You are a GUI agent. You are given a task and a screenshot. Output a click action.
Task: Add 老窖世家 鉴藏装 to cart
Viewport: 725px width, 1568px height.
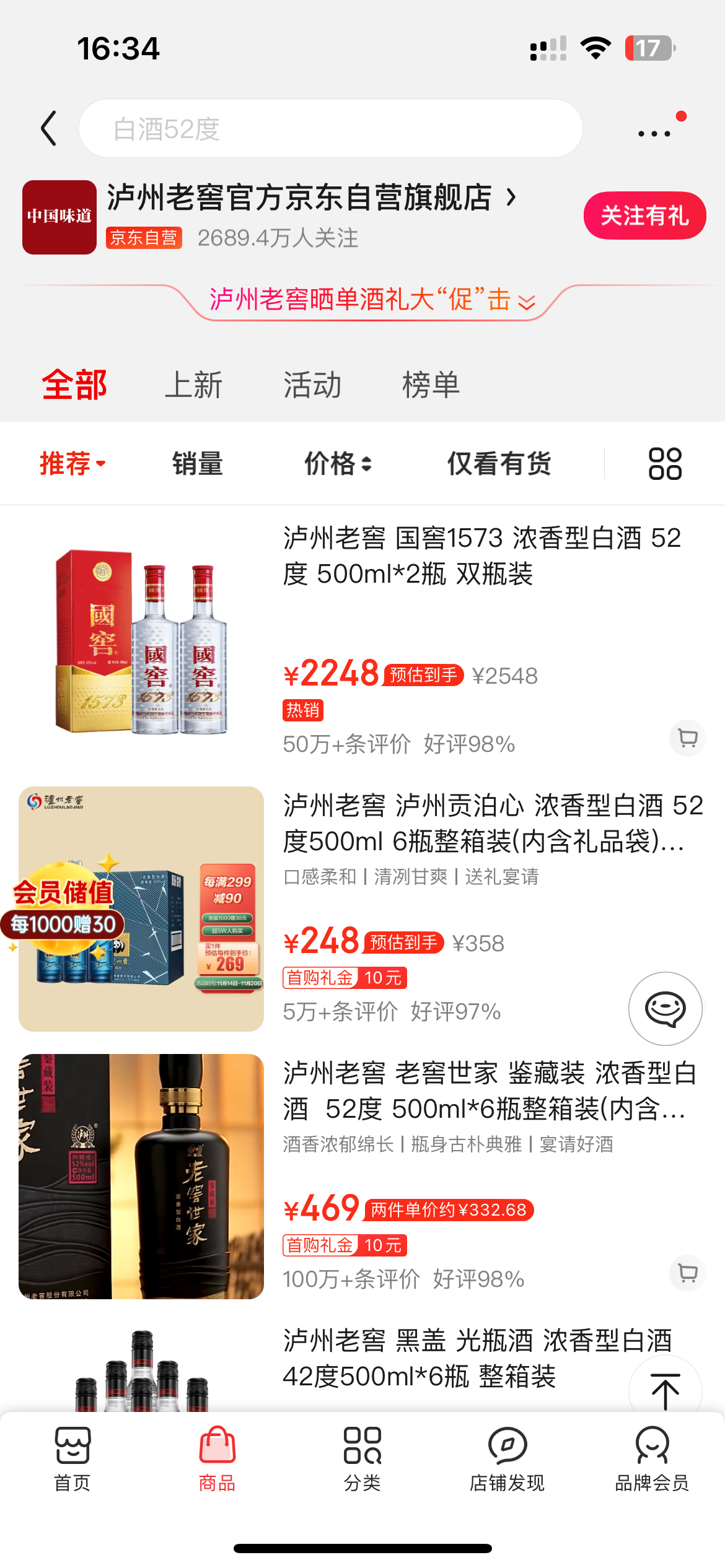(688, 1273)
